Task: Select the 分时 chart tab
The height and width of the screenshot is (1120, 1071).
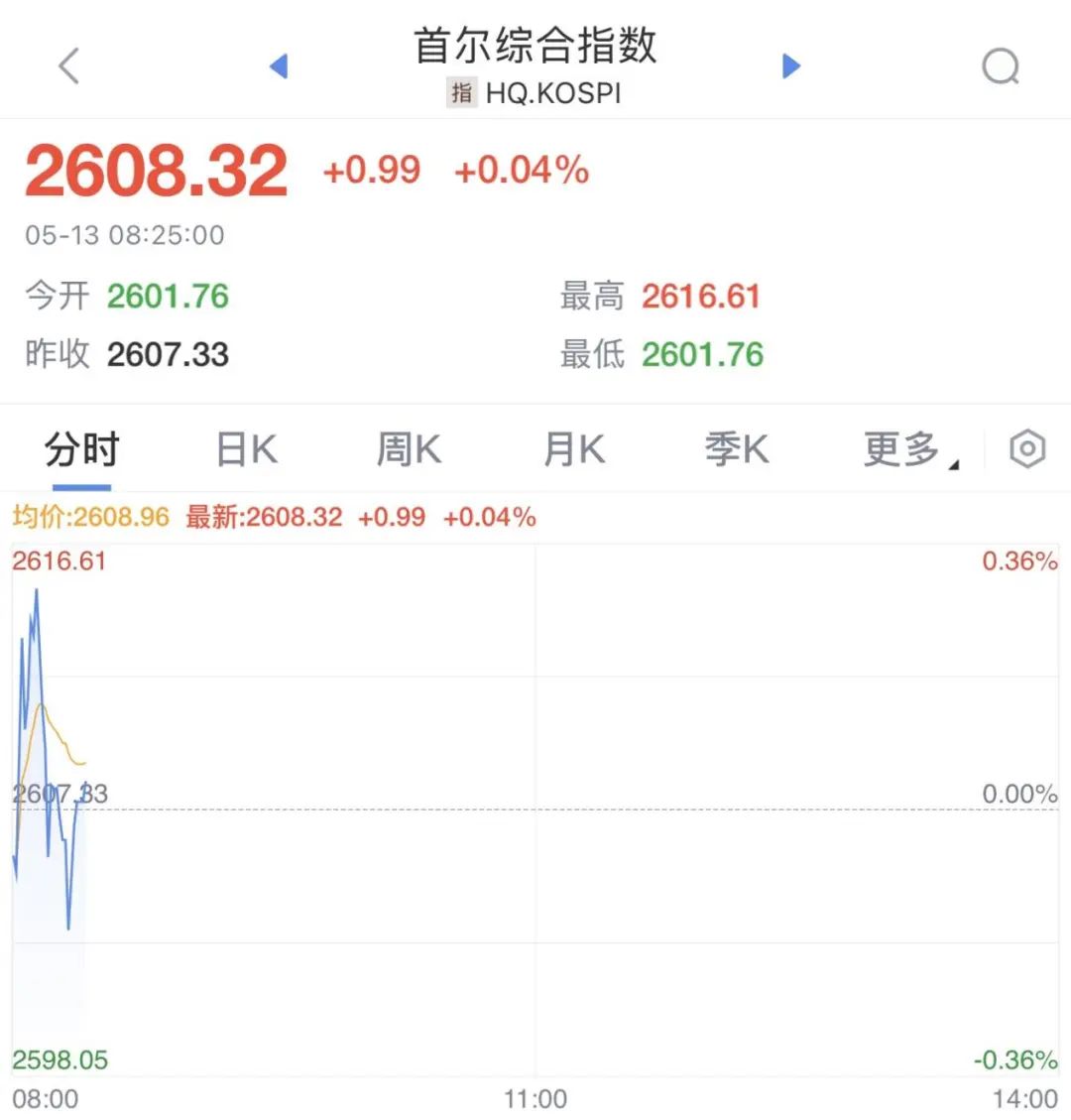Action: coord(81,450)
